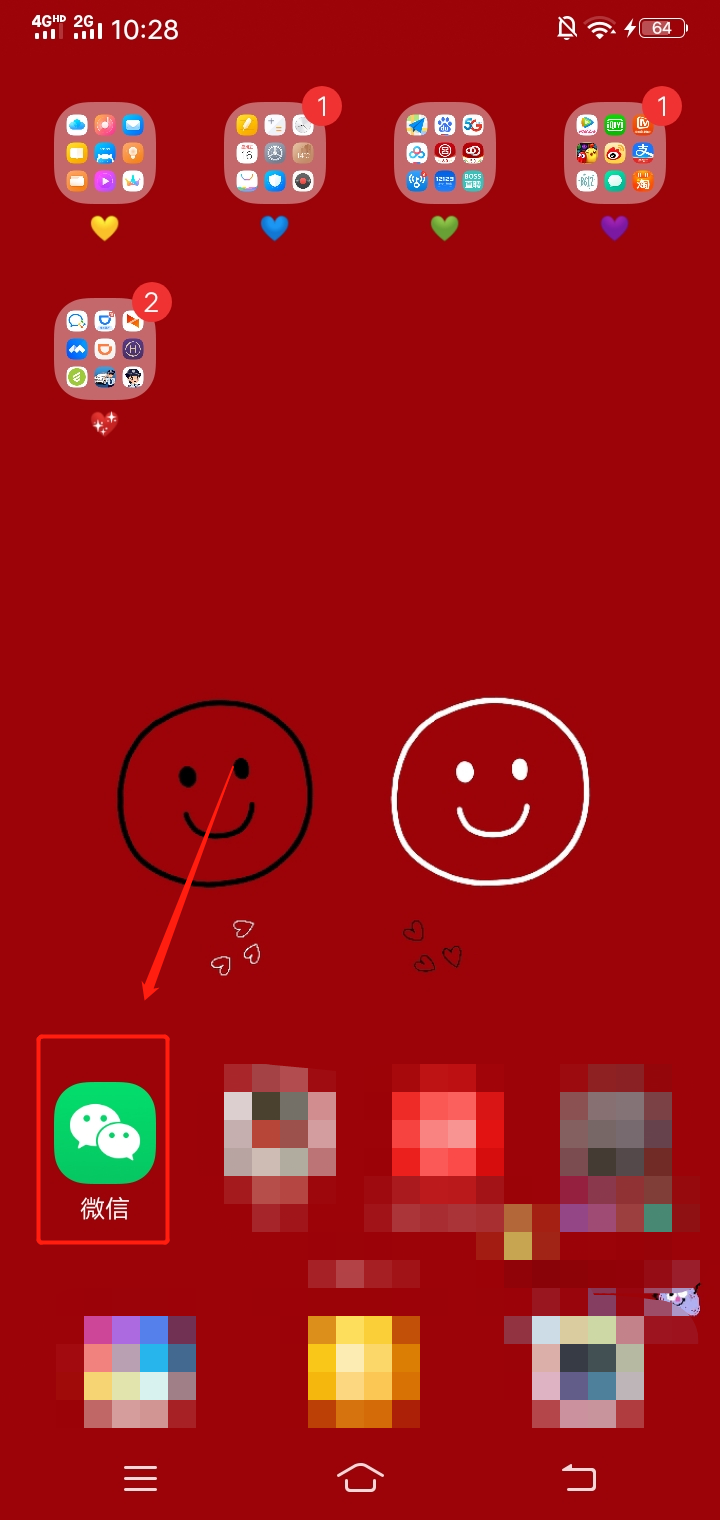The height and width of the screenshot is (1520, 720).
Task: Go back with navigation bar arrow
Action: [x=578, y=1477]
